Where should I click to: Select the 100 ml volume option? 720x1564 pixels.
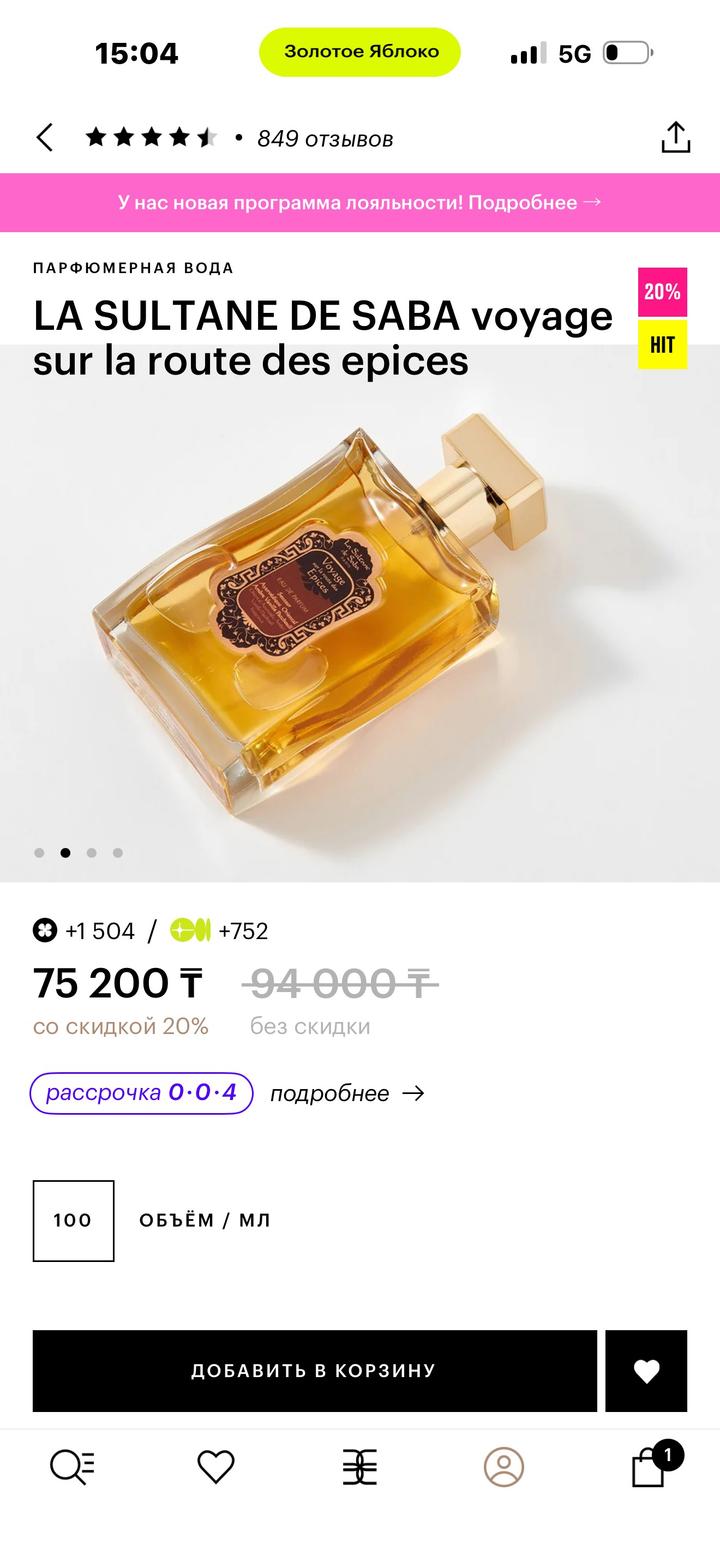click(x=73, y=1220)
